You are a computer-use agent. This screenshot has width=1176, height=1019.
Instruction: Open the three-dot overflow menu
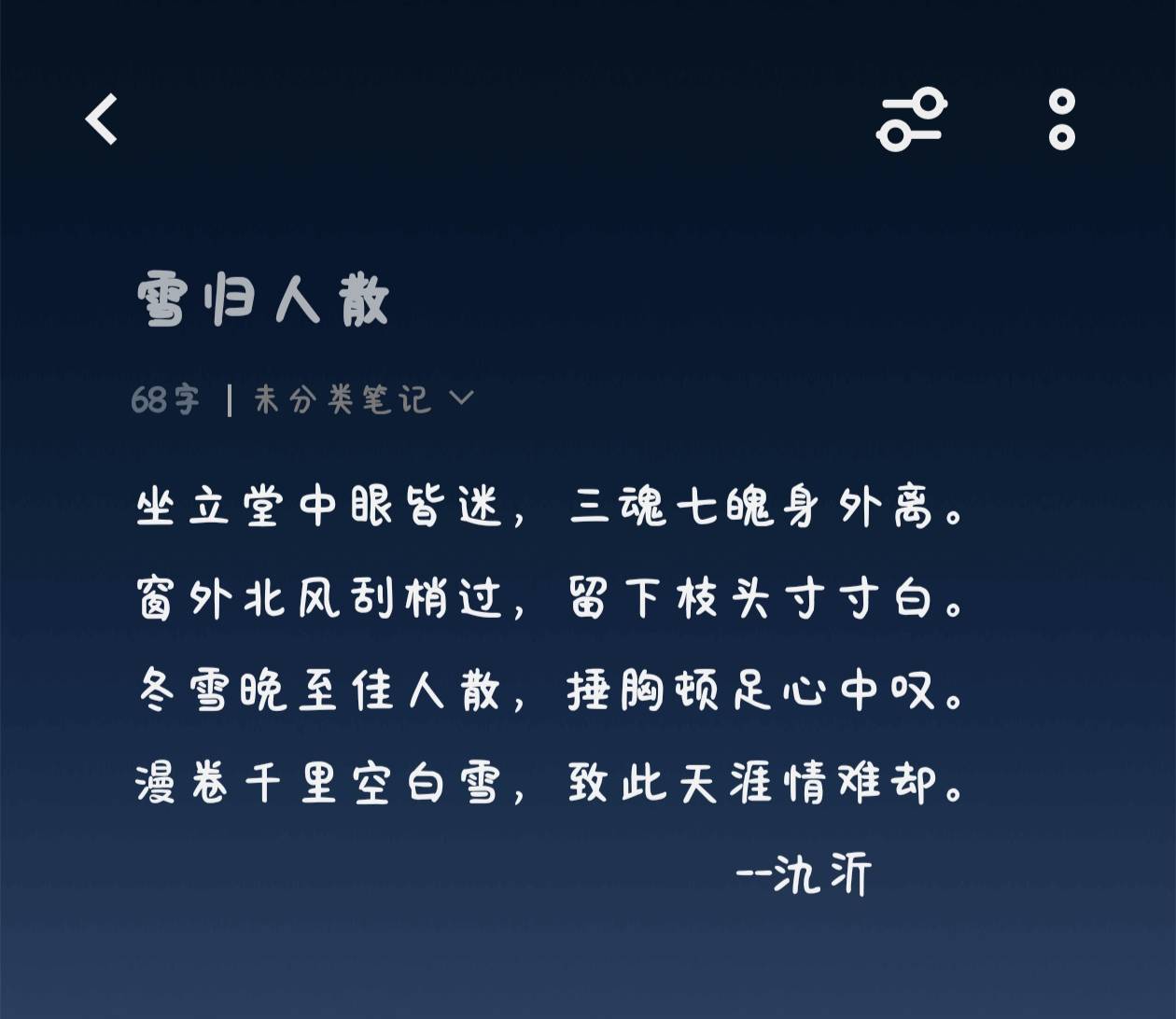click(x=1061, y=119)
